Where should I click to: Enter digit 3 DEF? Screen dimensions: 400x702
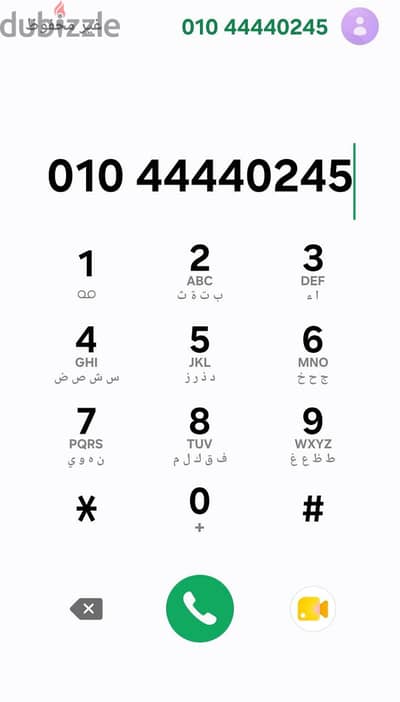point(313,273)
